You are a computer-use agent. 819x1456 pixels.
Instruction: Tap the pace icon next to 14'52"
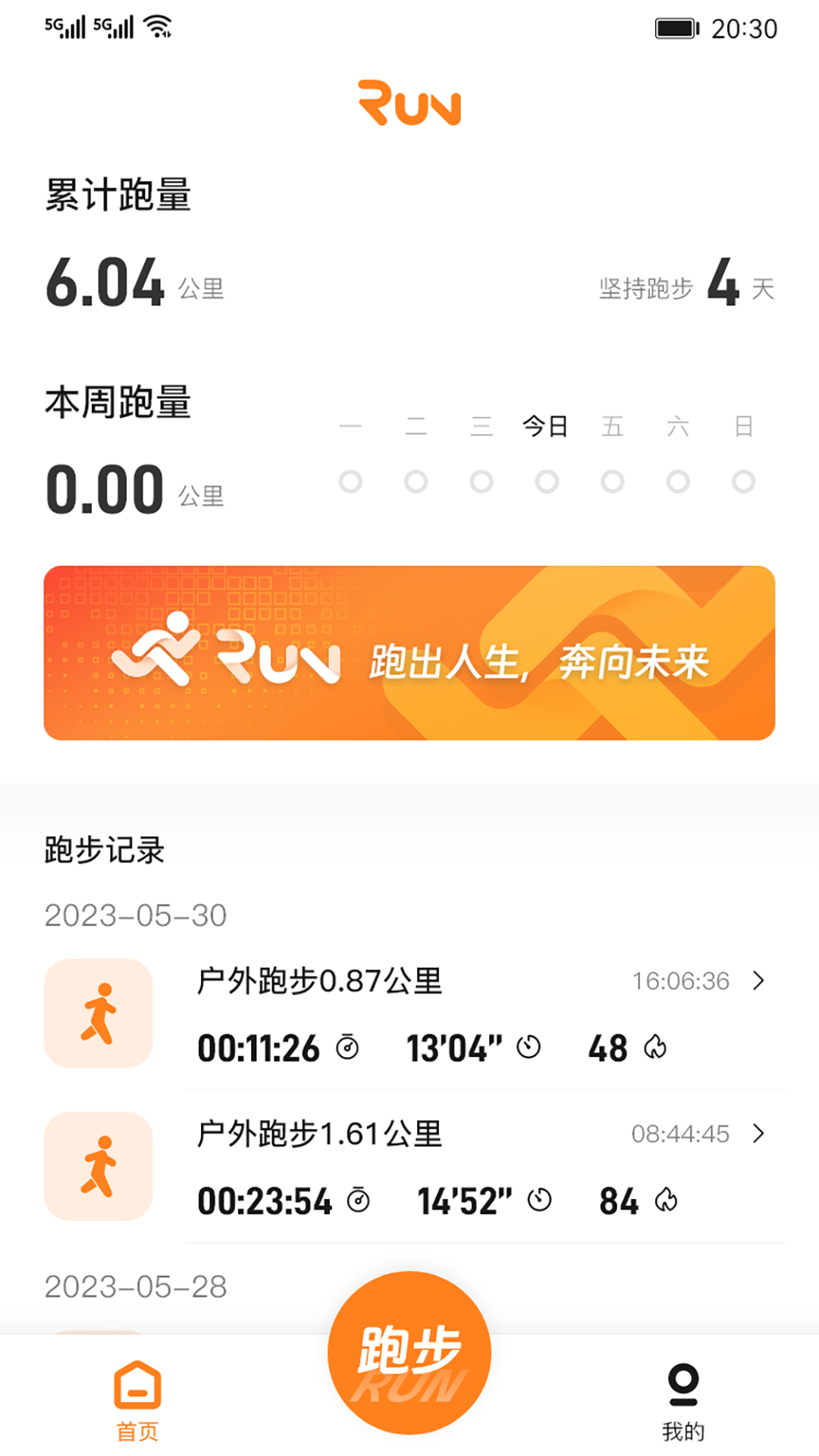click(x=541, y=1201)
